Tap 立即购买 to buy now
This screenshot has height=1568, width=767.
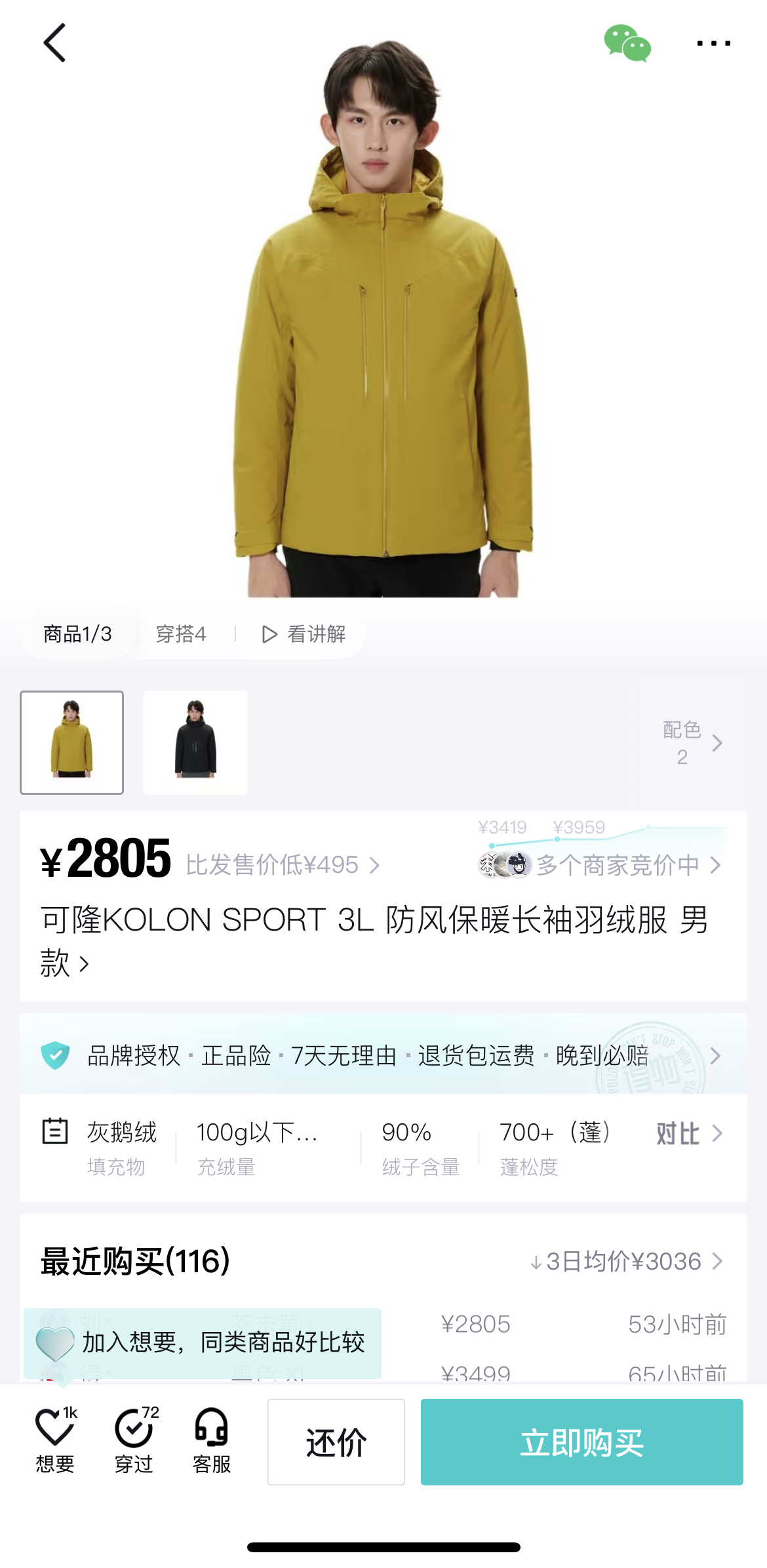pyautogui.click(x=581, y=1442)
